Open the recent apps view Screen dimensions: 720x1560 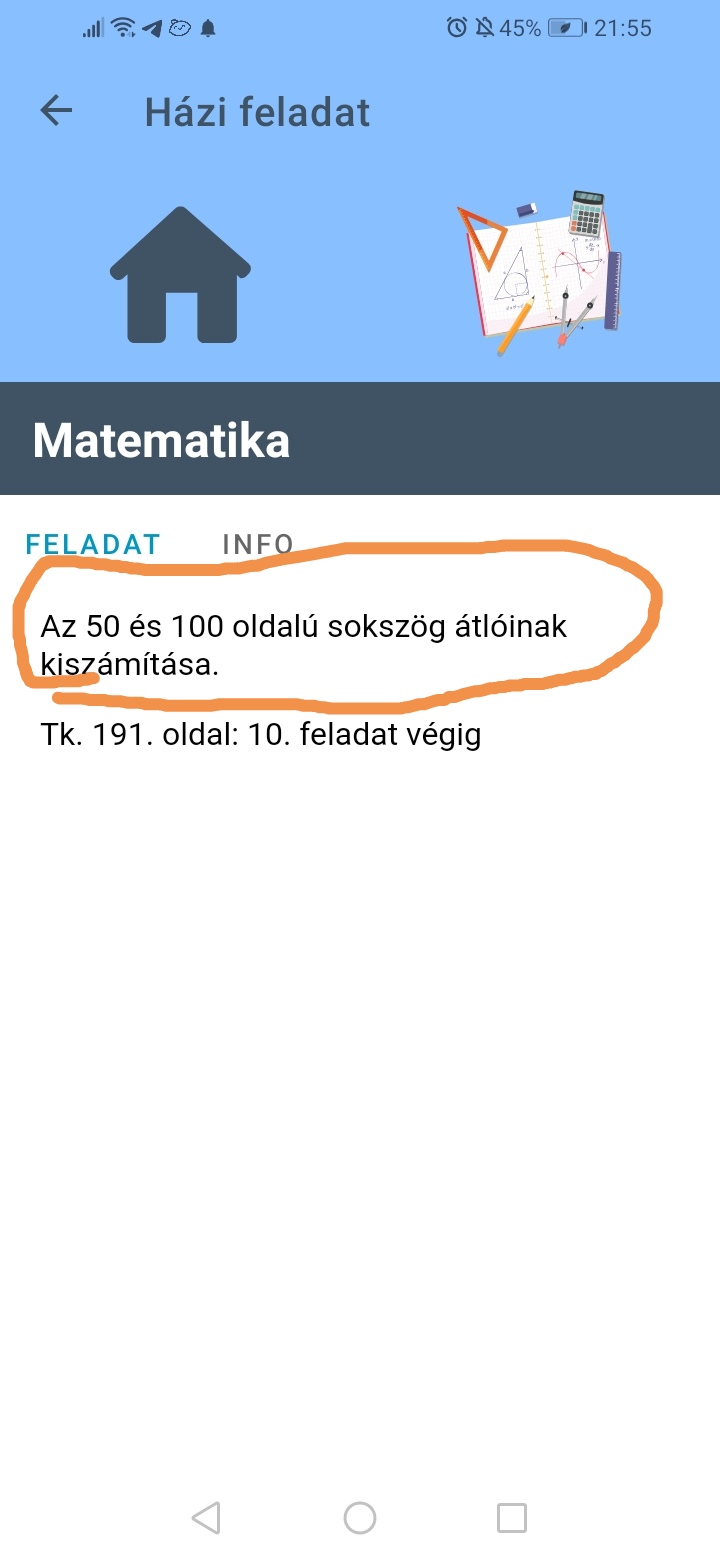pyautogui.click(x=512, y=1518)
